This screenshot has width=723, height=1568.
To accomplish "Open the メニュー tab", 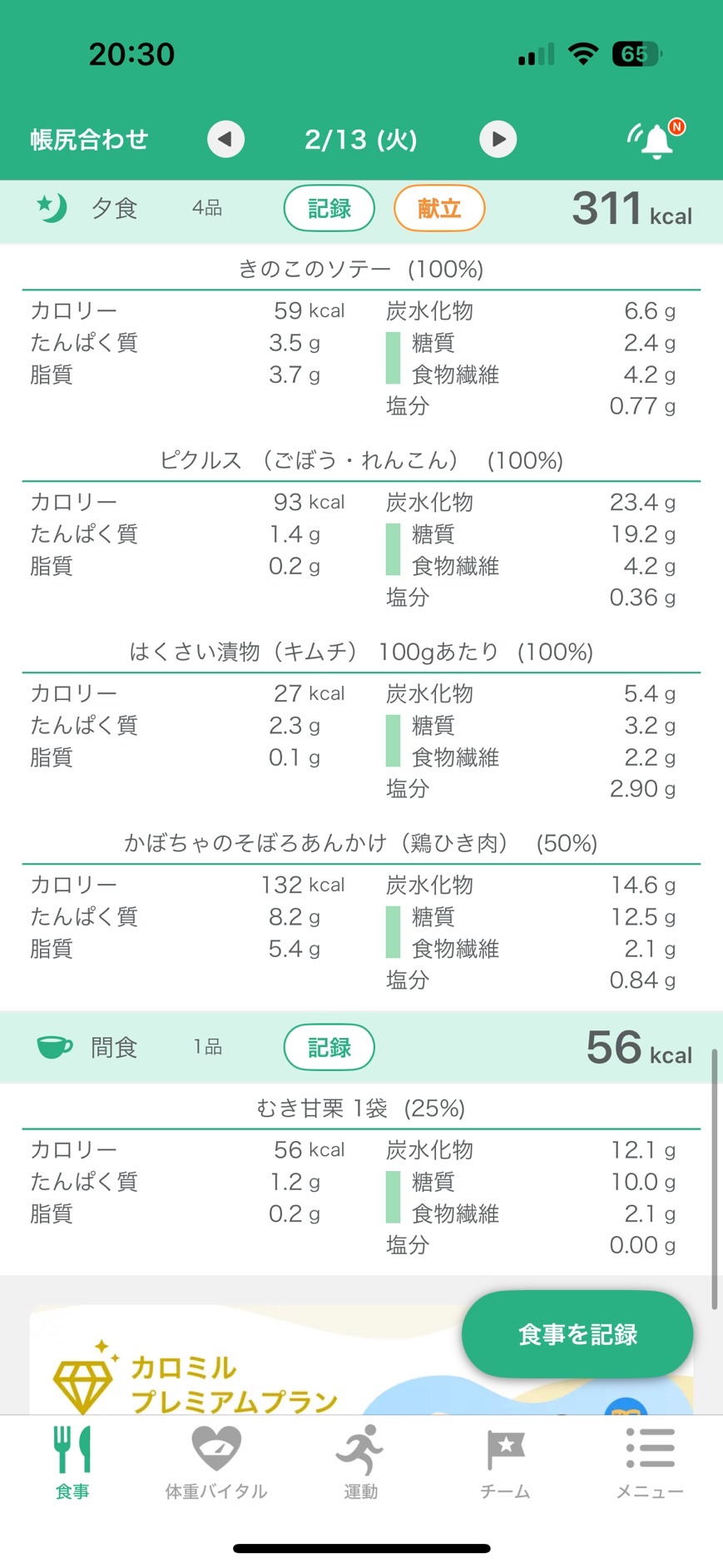I will [x=650, y=1462].
